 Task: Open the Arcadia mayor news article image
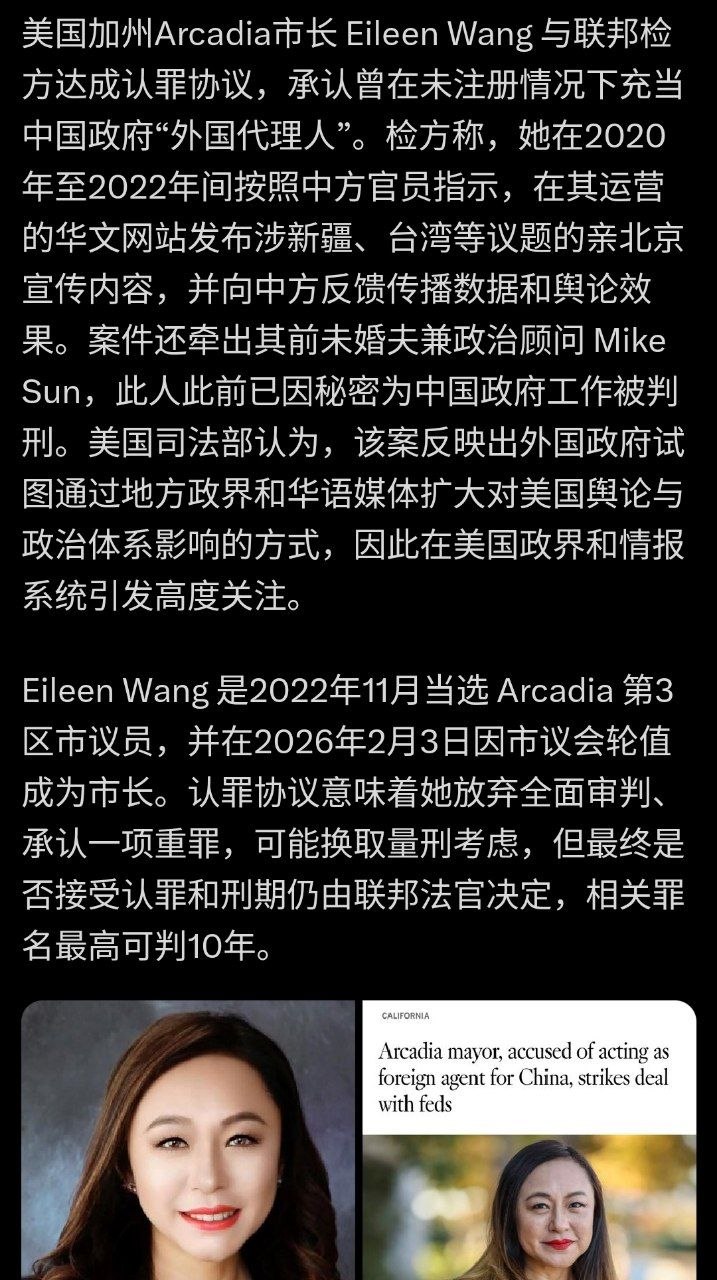coord(529,1140)
